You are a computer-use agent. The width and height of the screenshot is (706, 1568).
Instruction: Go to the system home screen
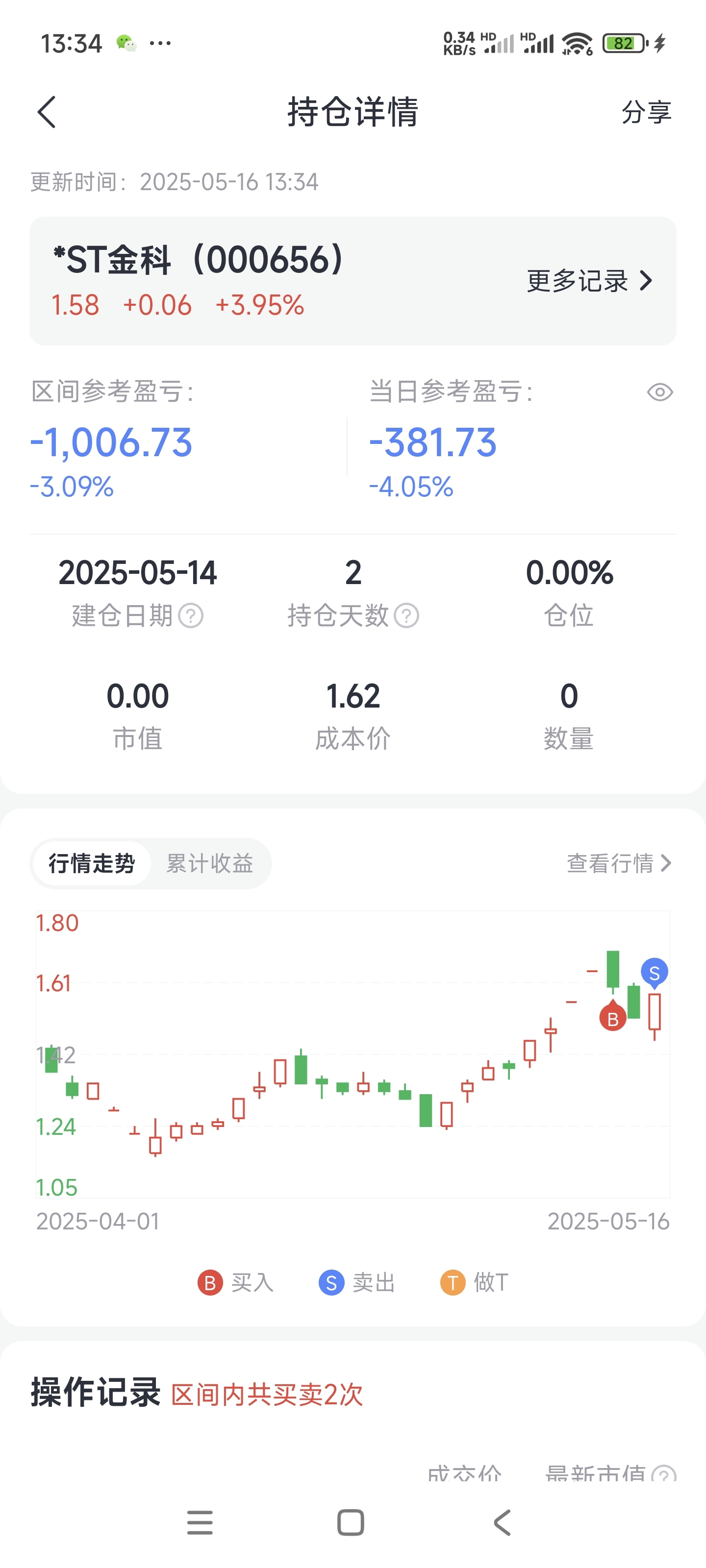point(351,1523)
